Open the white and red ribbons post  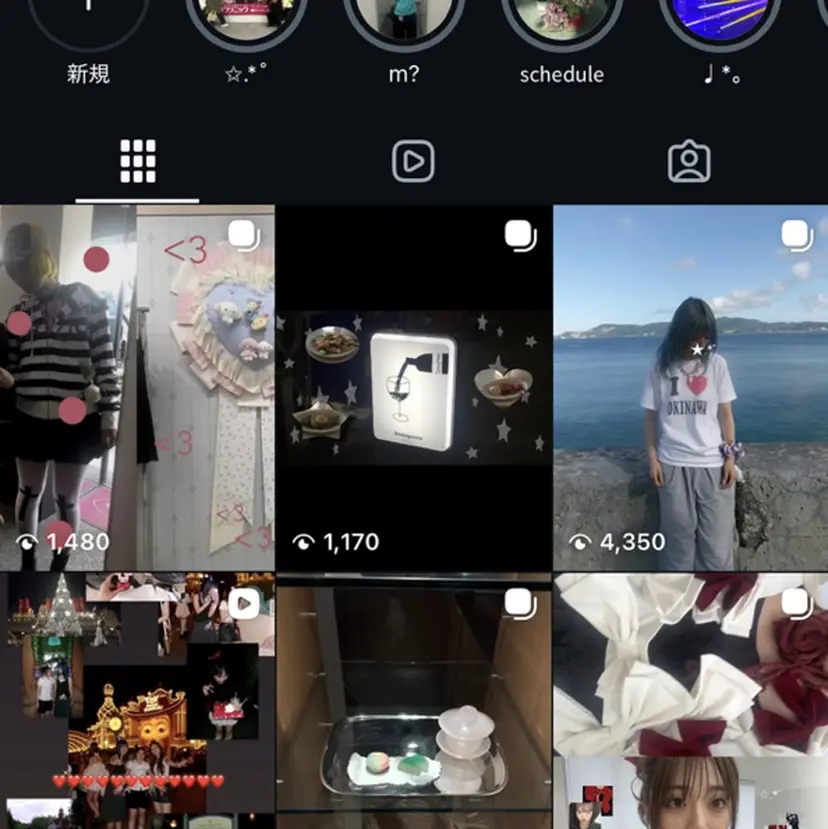coord(690,700)
